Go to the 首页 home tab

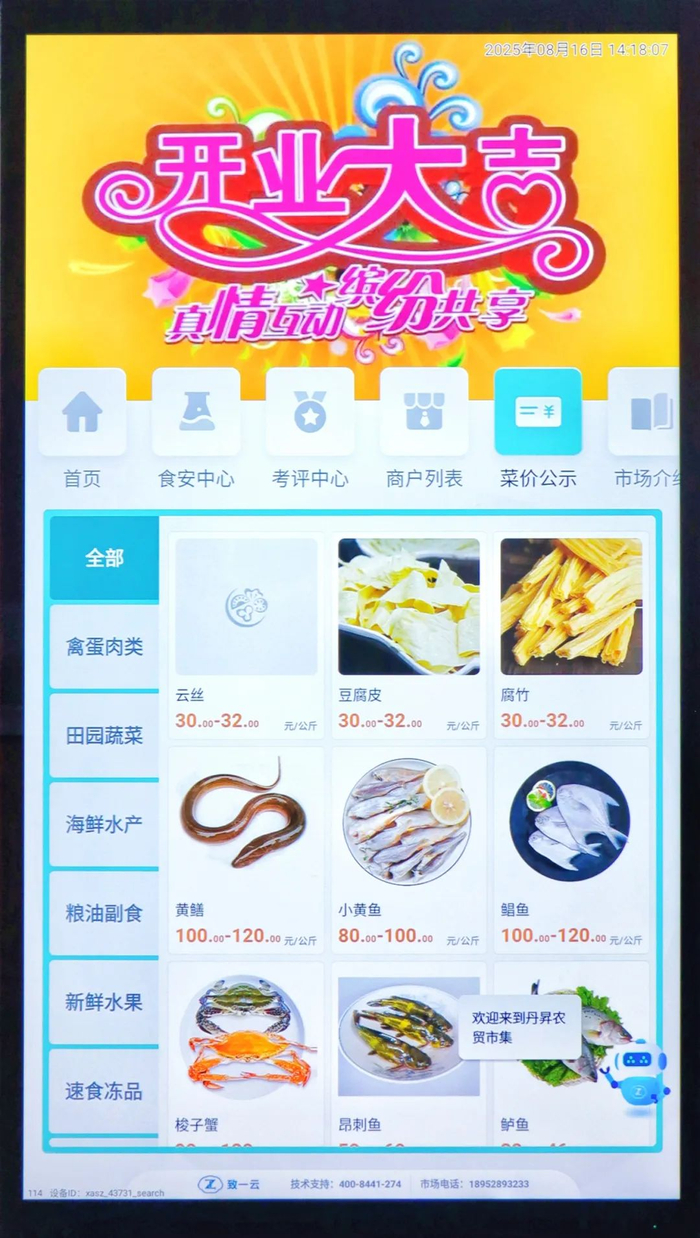[x=82, y=430]
